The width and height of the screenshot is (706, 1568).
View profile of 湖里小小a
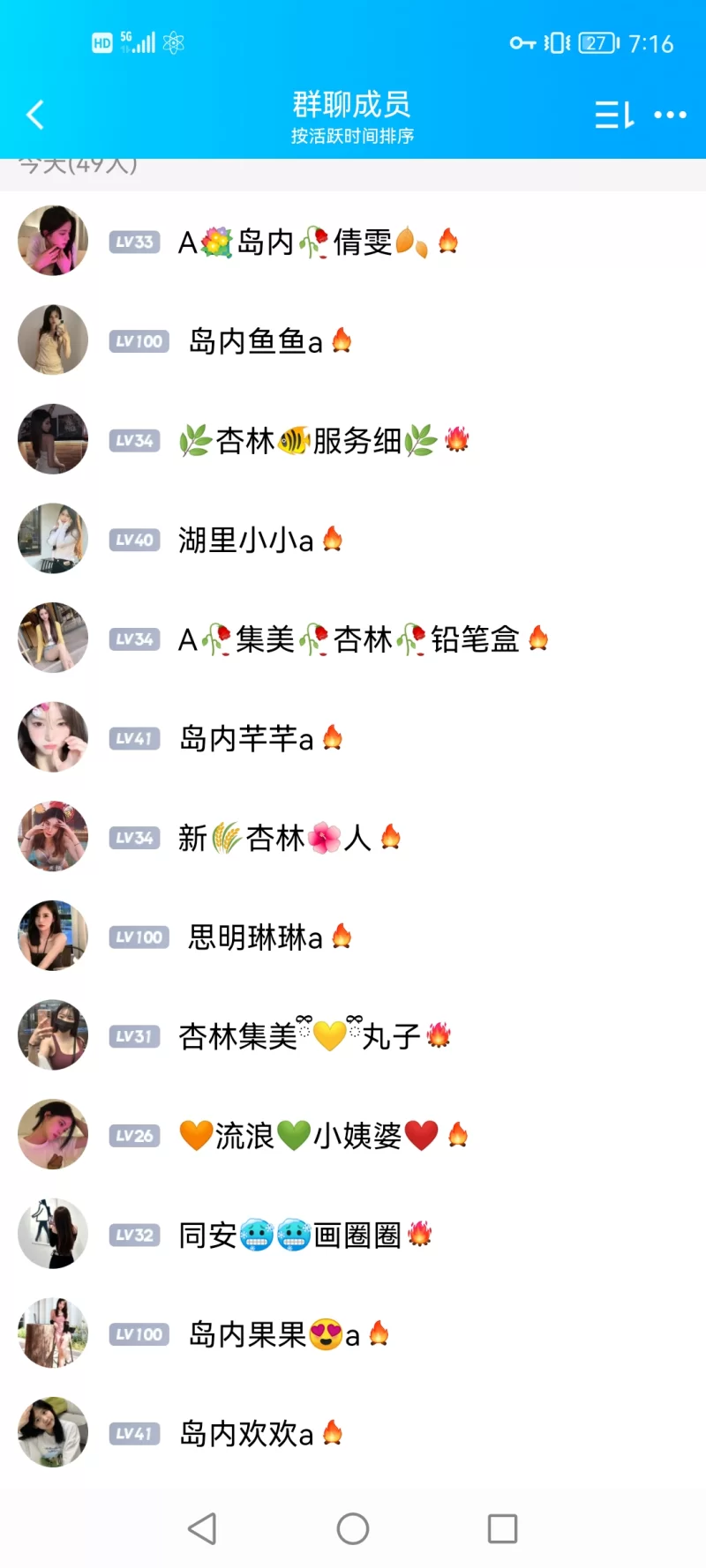246,540
